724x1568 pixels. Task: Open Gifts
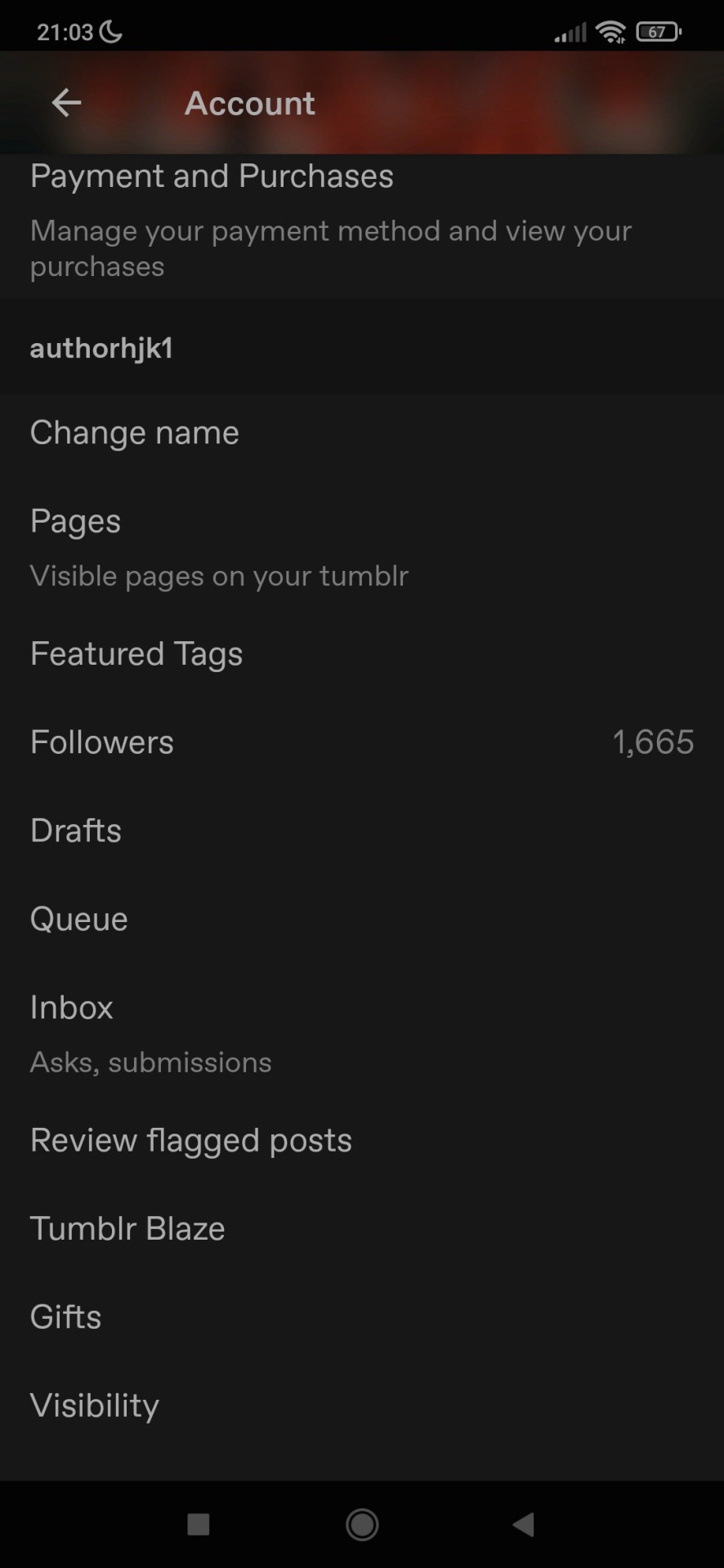[x=66, y=1316]
